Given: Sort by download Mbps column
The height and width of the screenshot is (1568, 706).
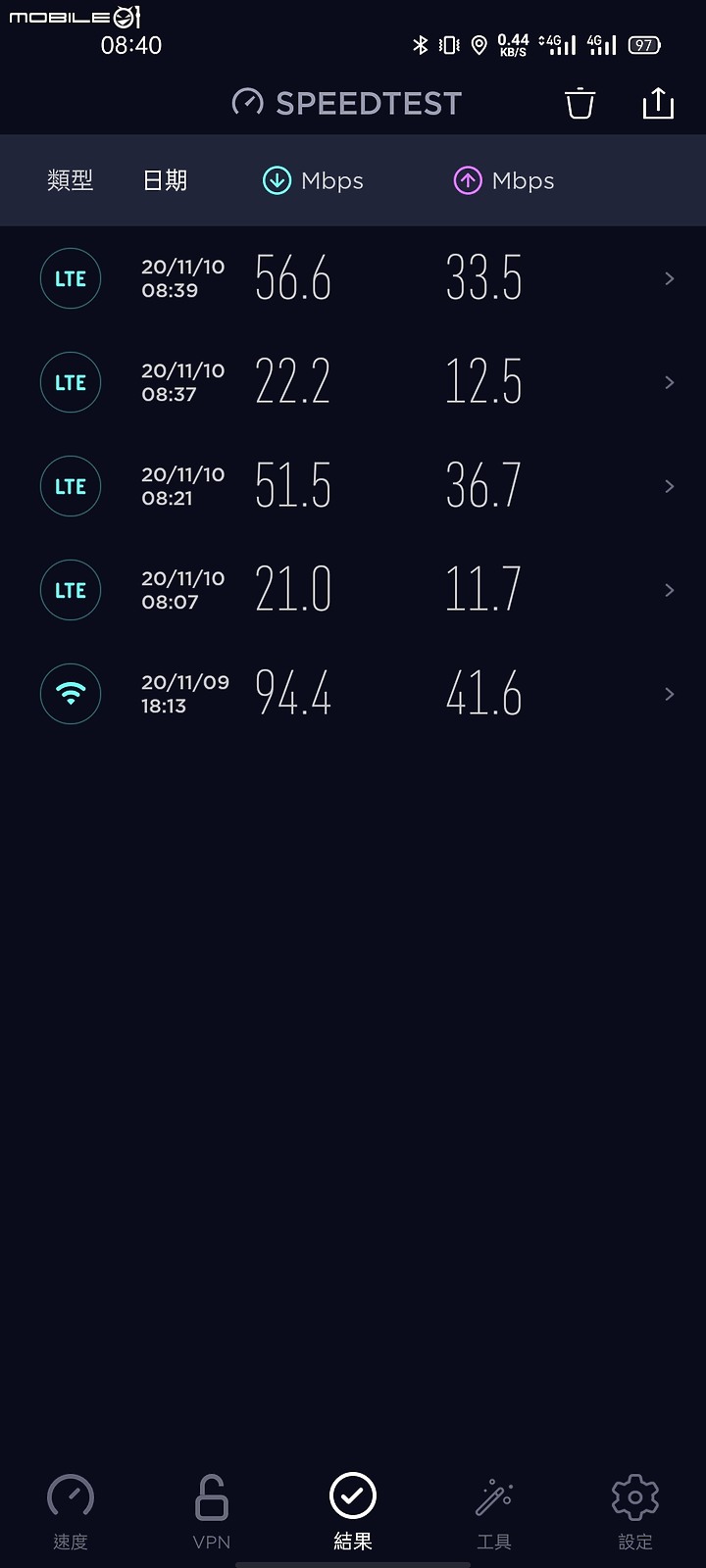Looking at the screenshot, I should 313,180.
